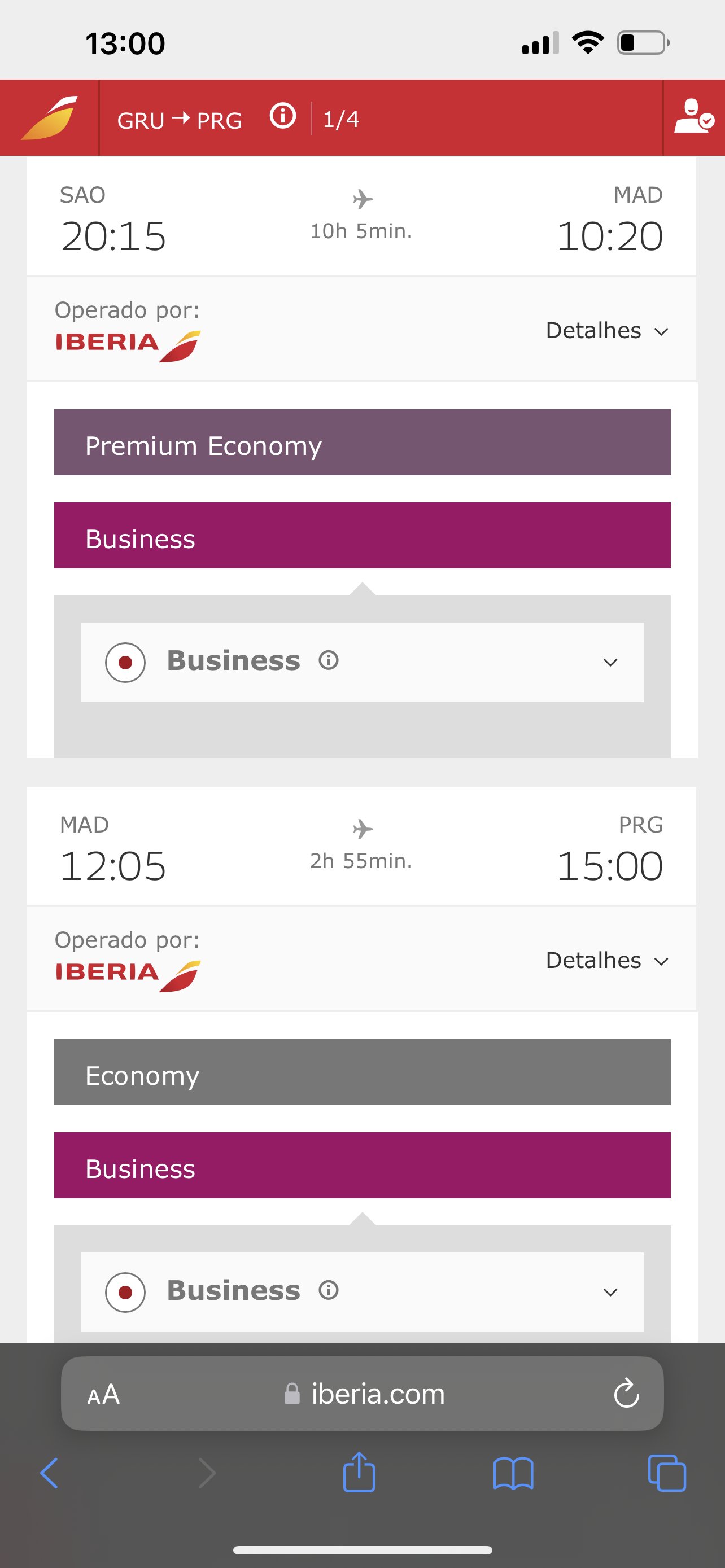Viewport: 725px width, 1568px height.
Task: Choose Business fare radio for MAD–PRG flight
Action: coord(125,1292)
